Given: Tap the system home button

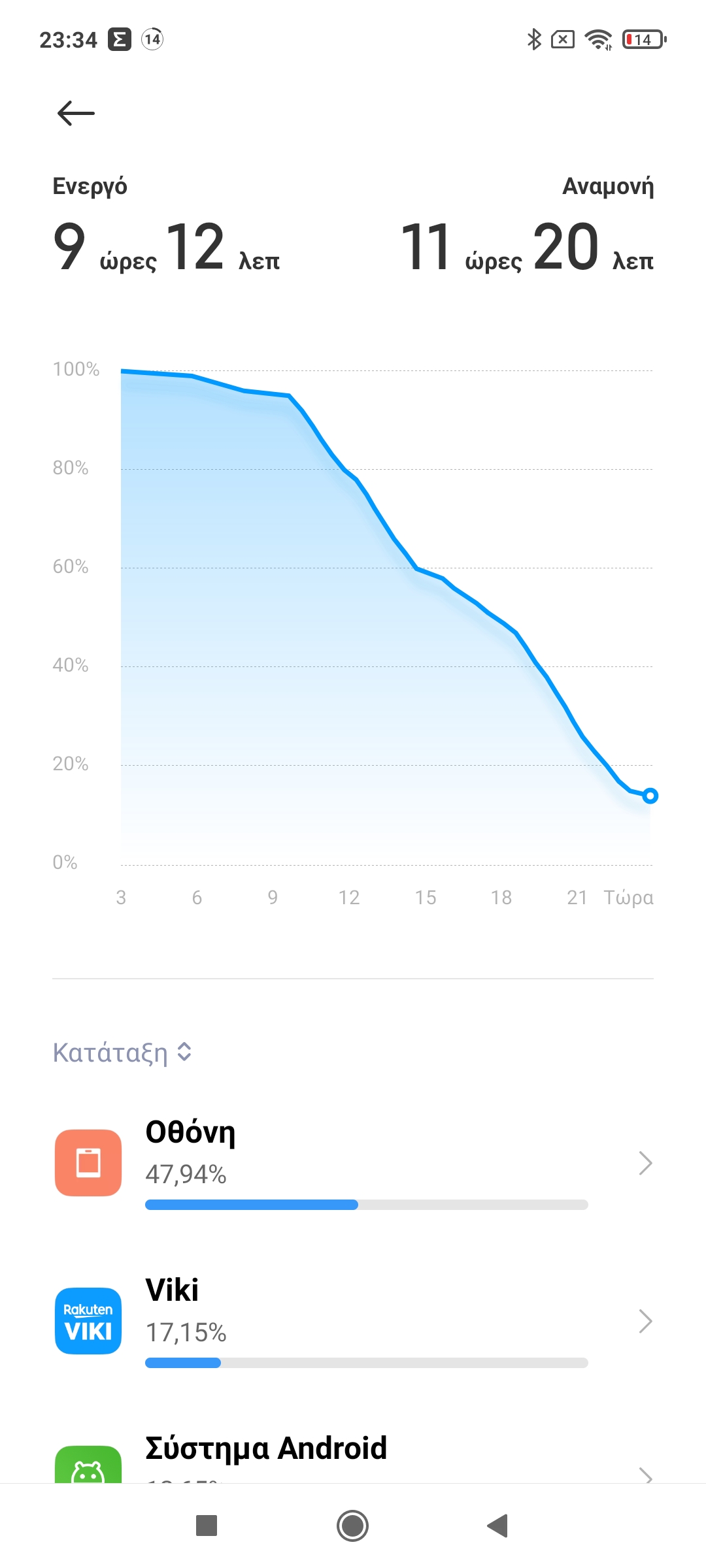Looking at the screenshot, I should pyautogui.click(x=352, y=1526).
